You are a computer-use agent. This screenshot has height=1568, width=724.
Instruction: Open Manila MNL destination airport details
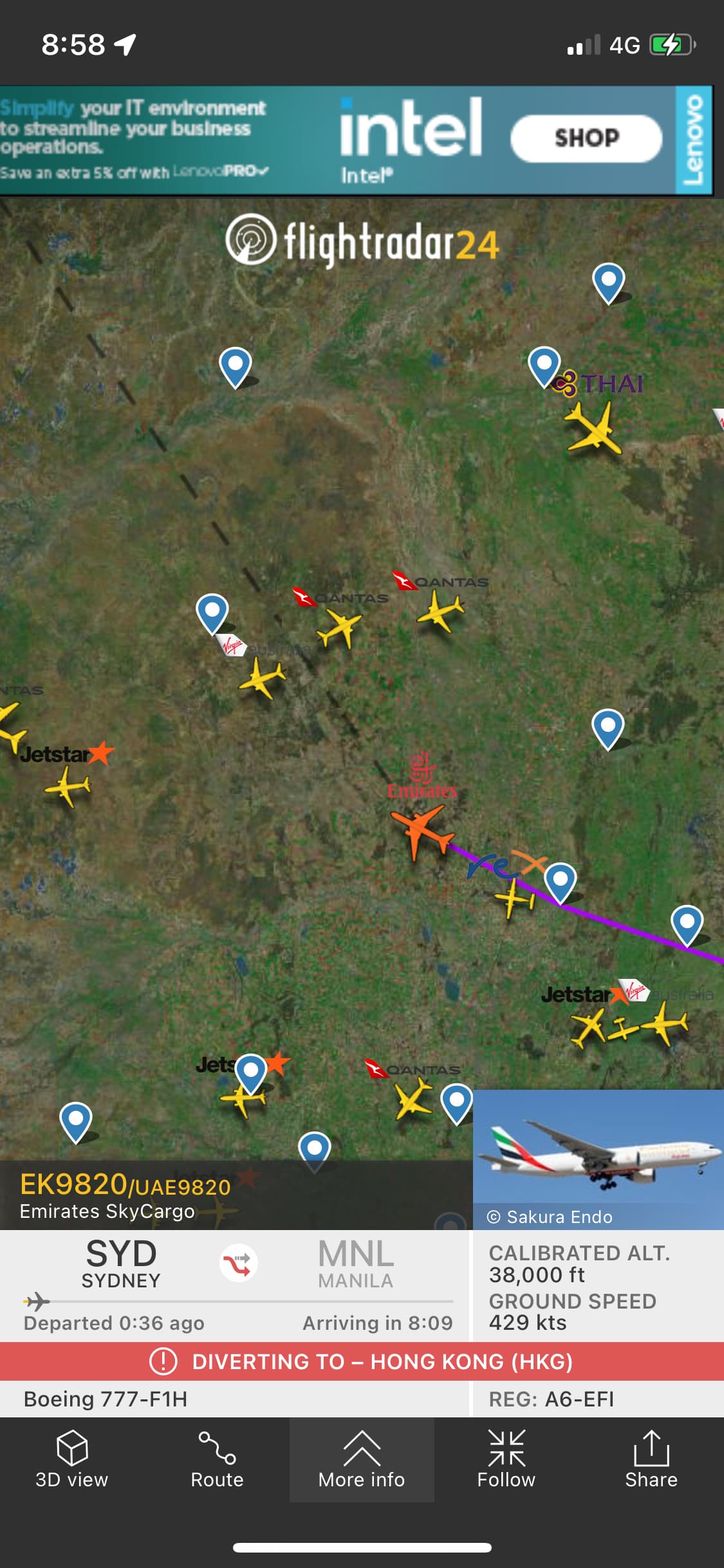coord(356,1263)
